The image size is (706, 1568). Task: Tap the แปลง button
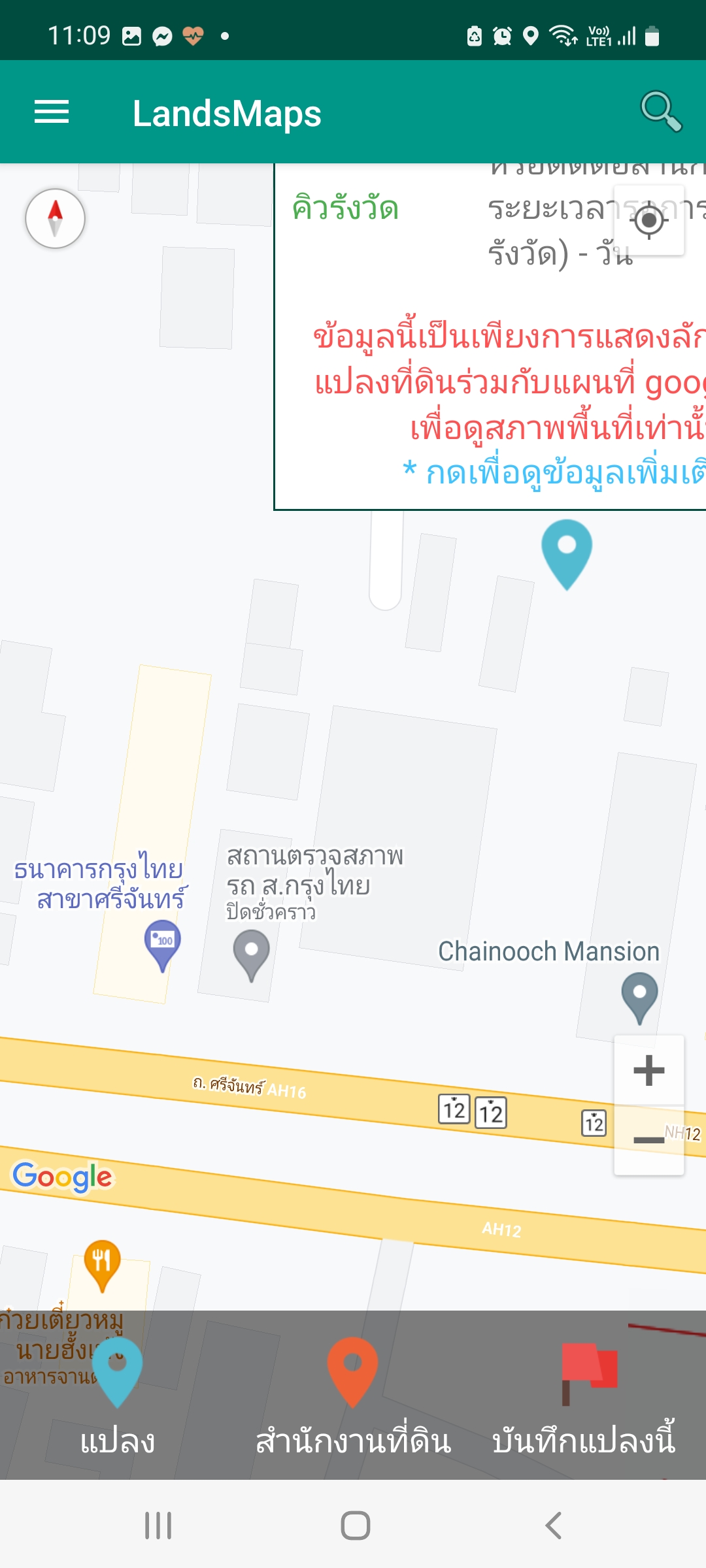[x=118, y=1398]
